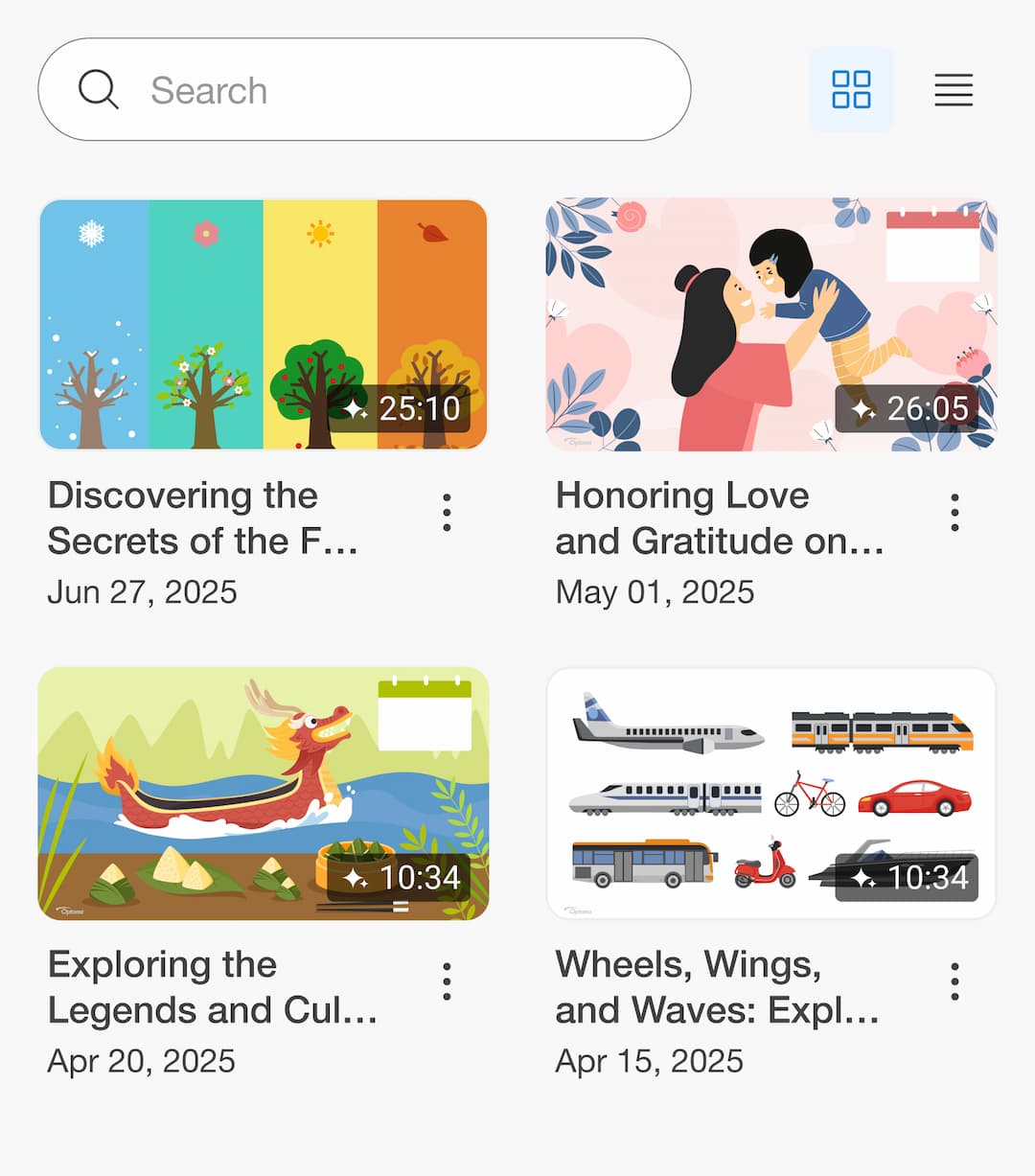
Task: Show more options for Discovering the Secrets
Action: pyautogui.click(x=447, y=513)
